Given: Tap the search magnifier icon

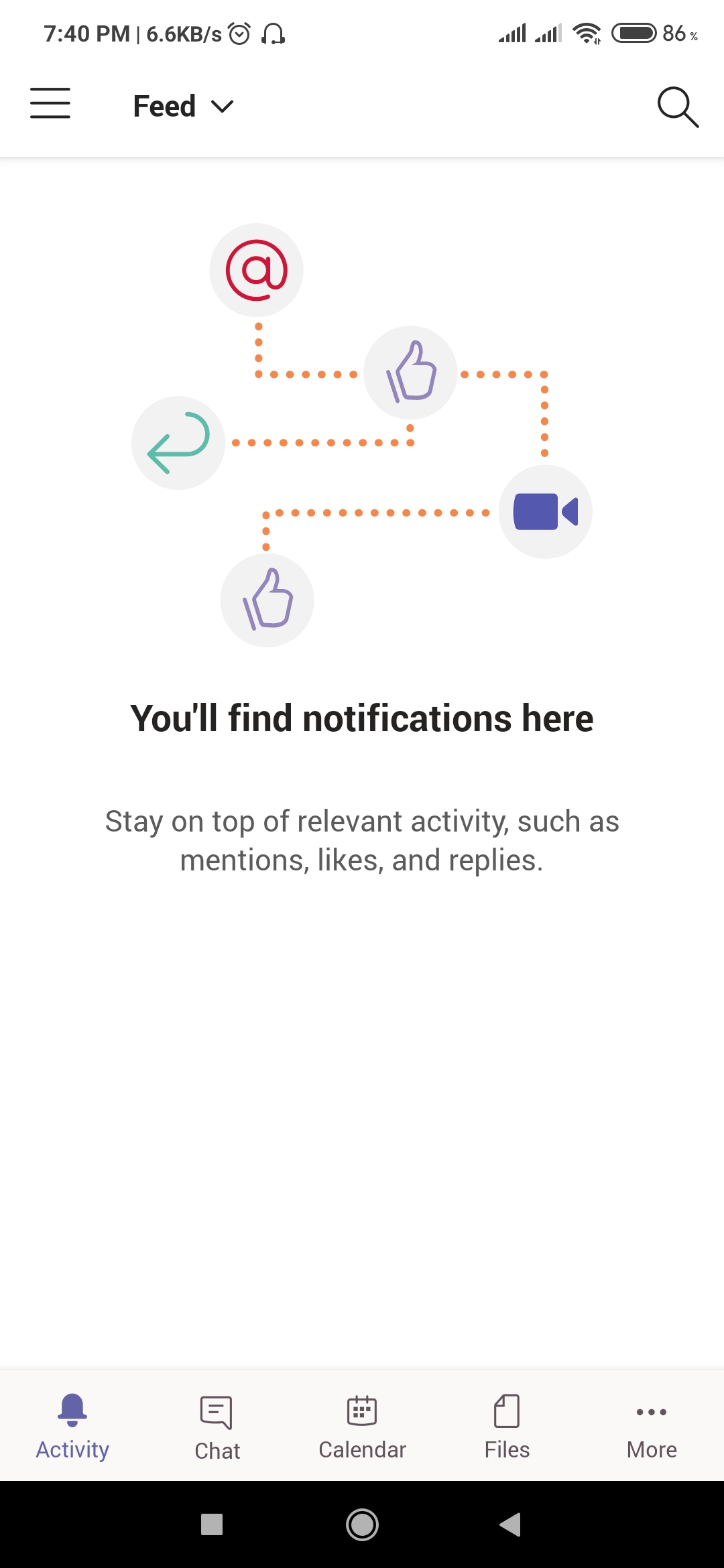Looking at the screenshot, I should click(x=678, y=107).
